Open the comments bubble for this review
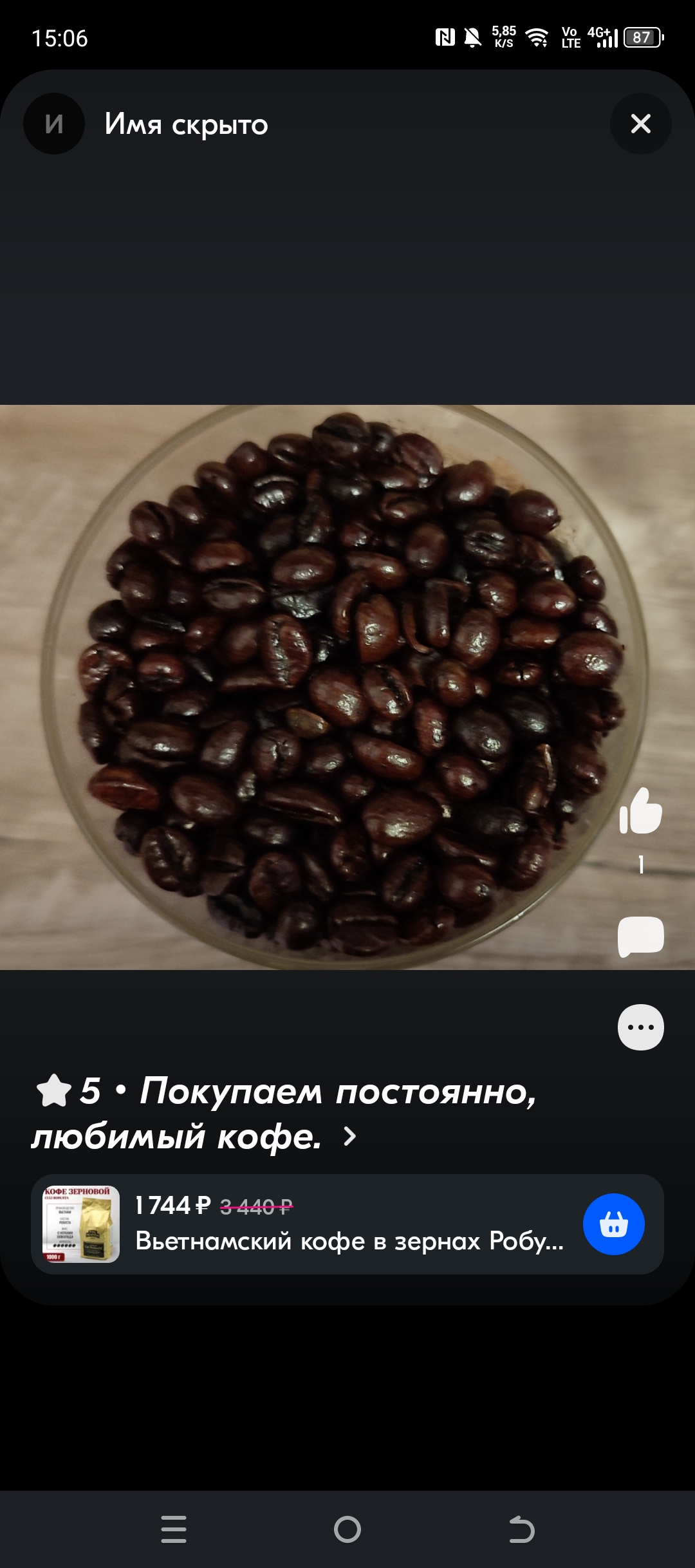 point(640,936)
